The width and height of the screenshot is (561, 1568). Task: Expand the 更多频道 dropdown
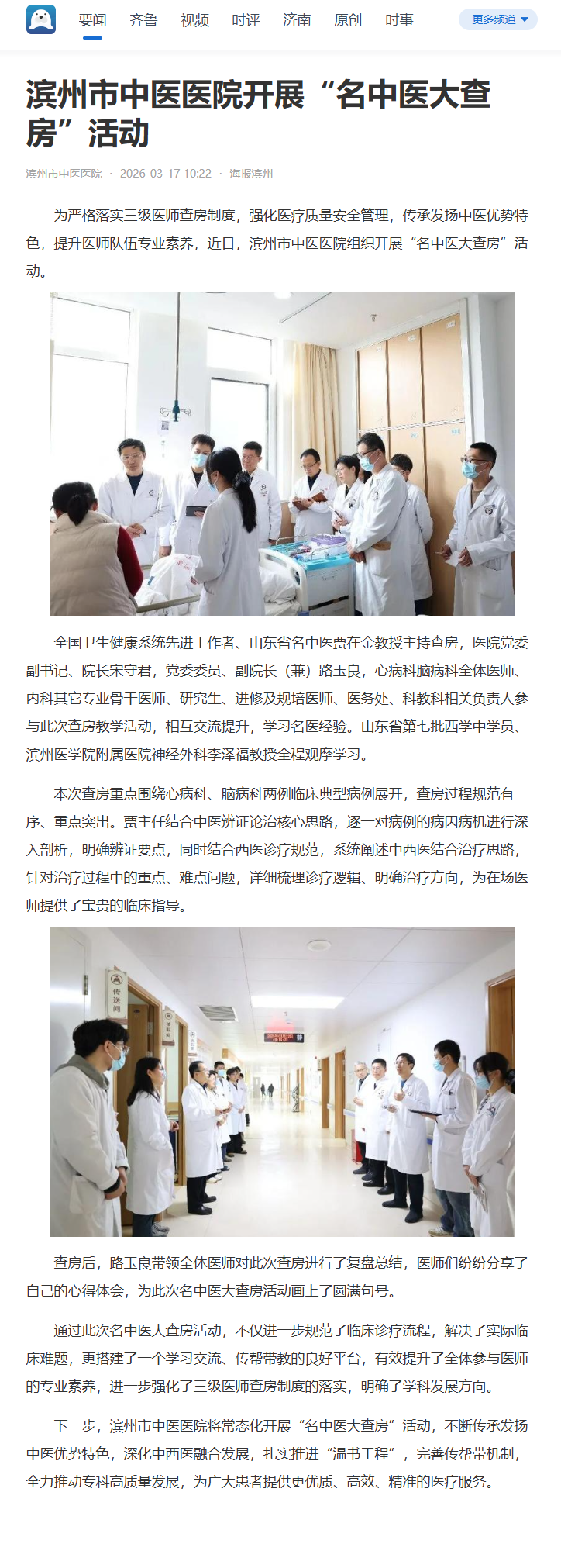click(498, 19)
